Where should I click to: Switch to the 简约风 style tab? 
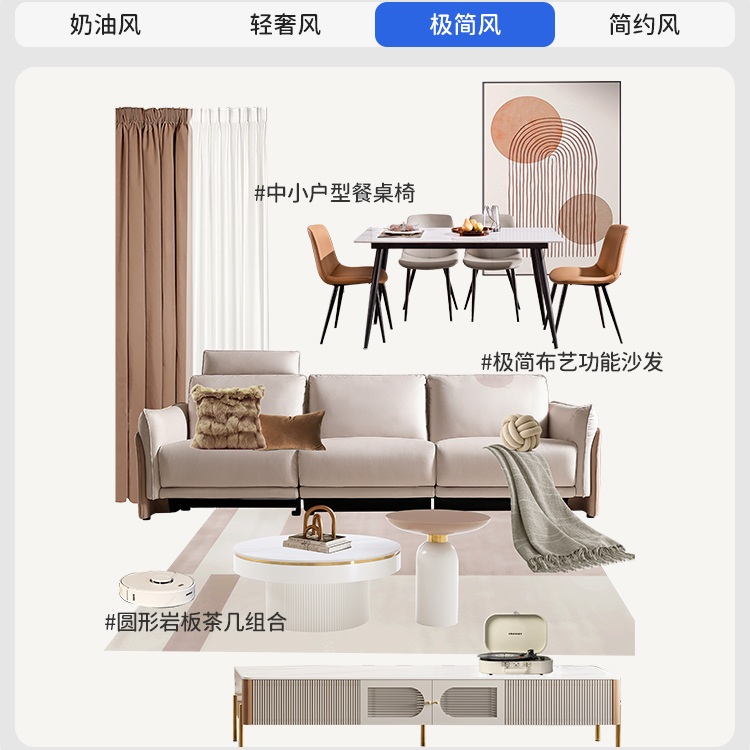click(x=644, y=24)
